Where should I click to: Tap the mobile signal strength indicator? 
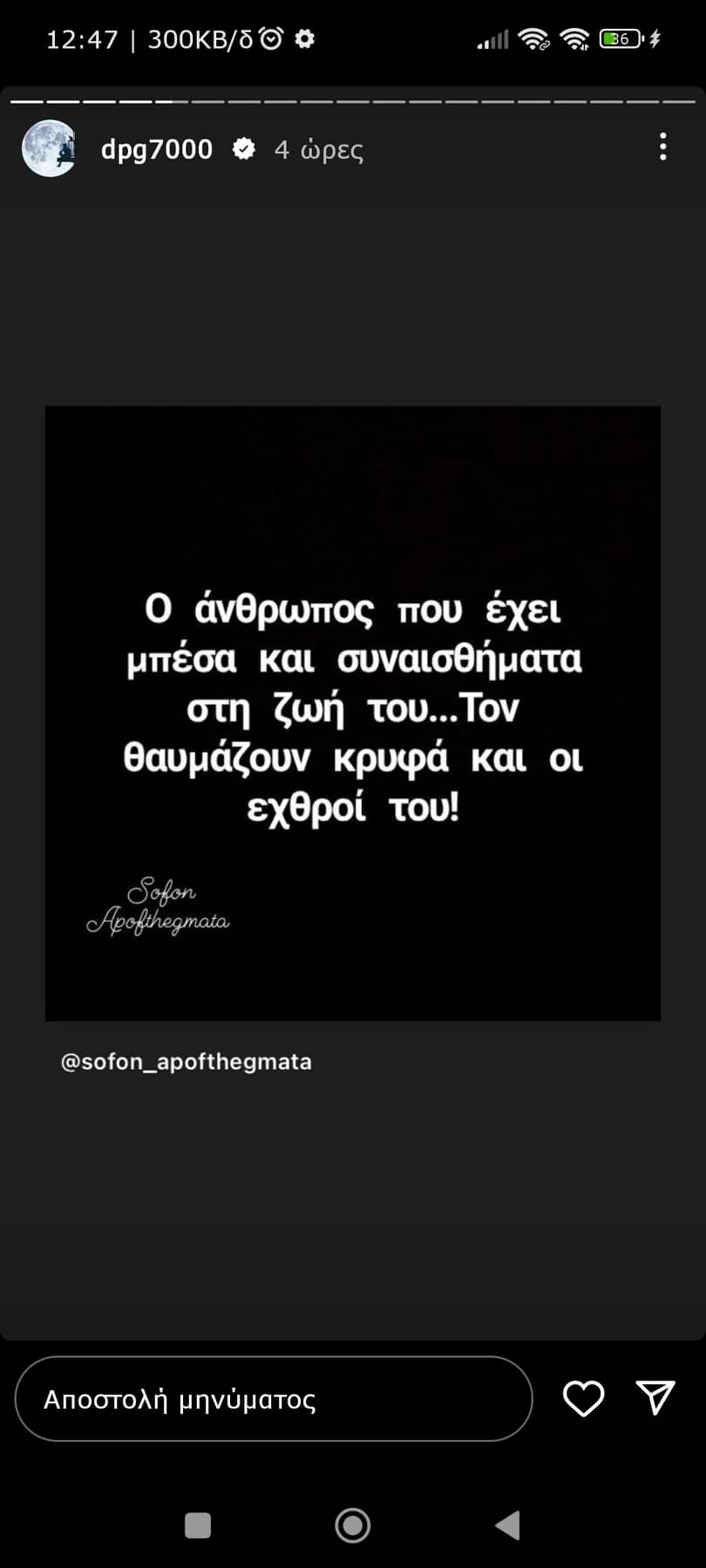tap(492, 39)
